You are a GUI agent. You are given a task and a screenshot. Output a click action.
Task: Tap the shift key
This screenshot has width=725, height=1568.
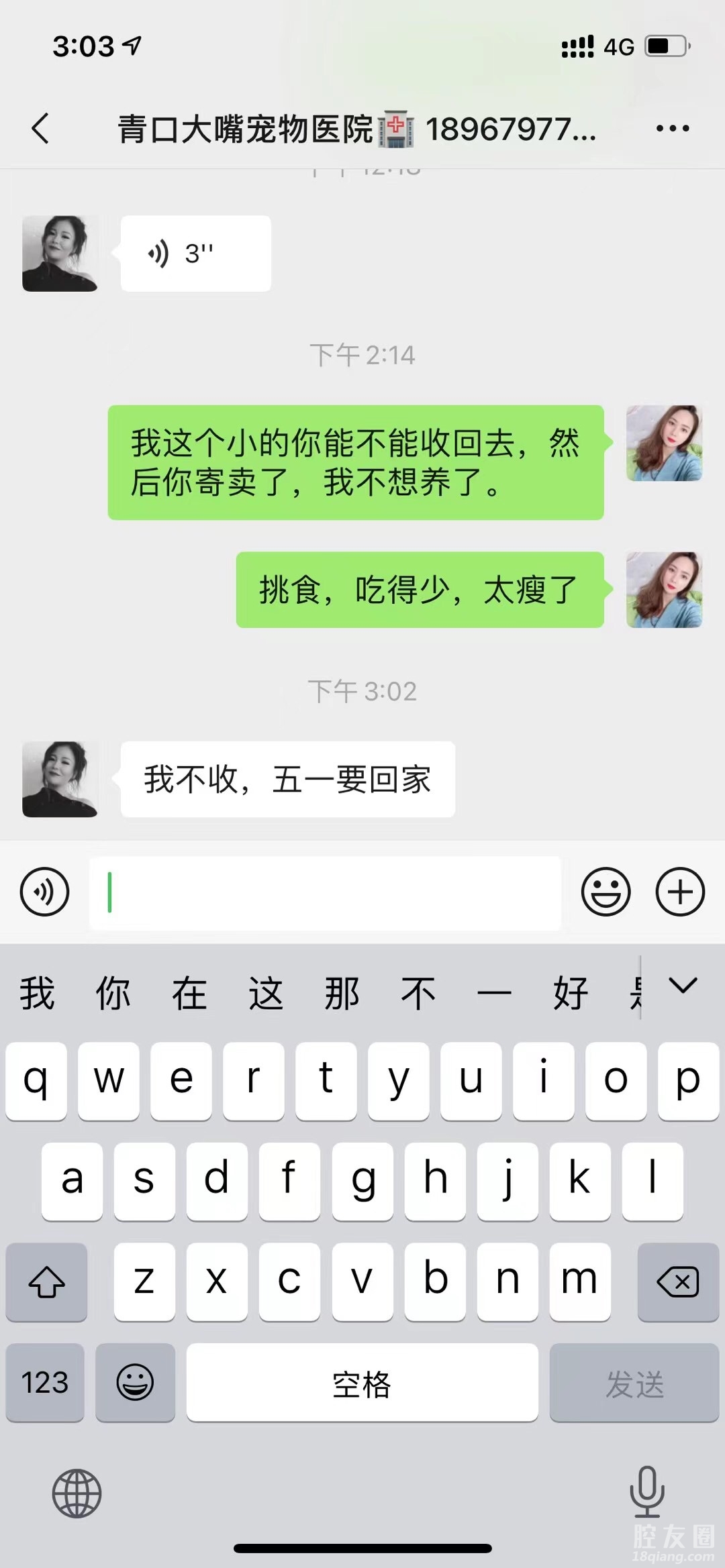[x=46, y=1282]
